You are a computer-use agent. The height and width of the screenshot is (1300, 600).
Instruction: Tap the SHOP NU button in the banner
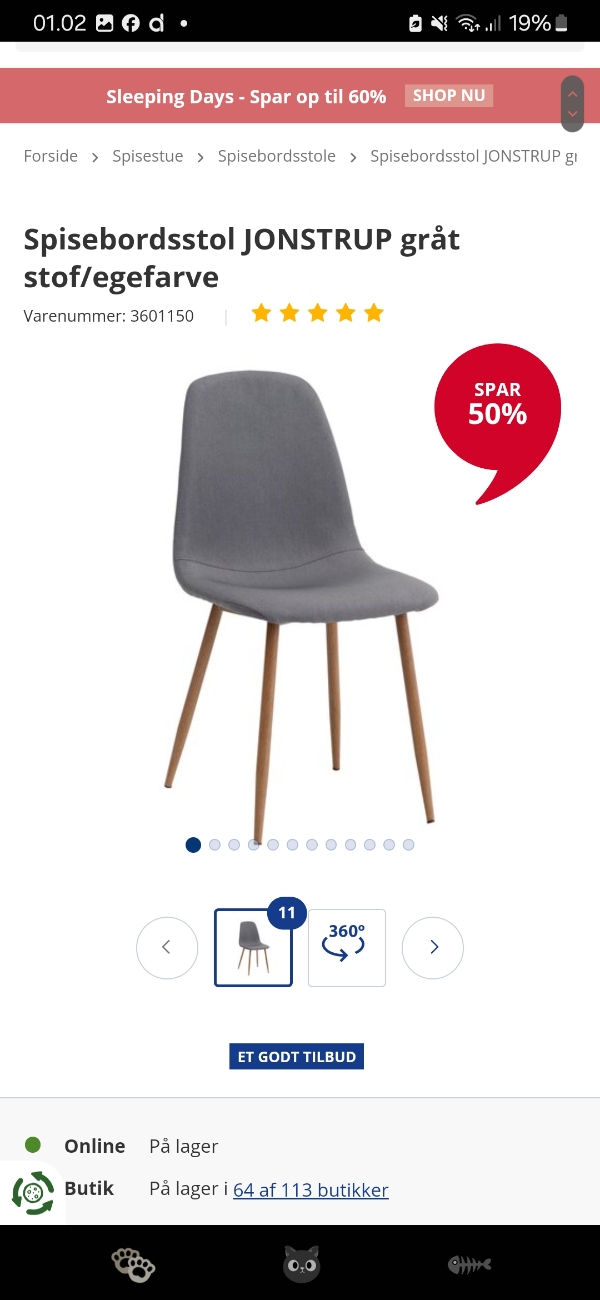pos(449,96)
